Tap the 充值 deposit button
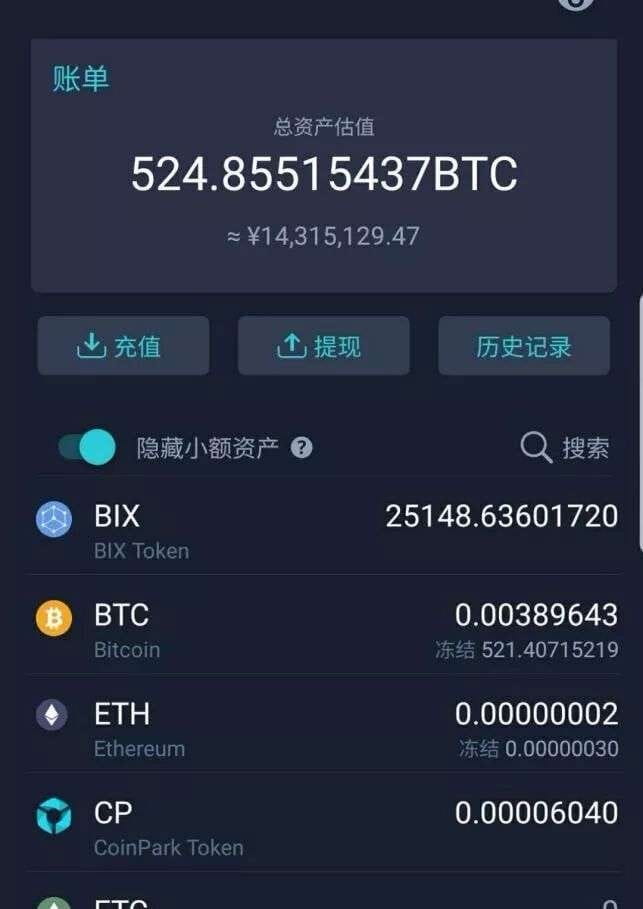This screenshot has height=909, width=643. (123, 346)
